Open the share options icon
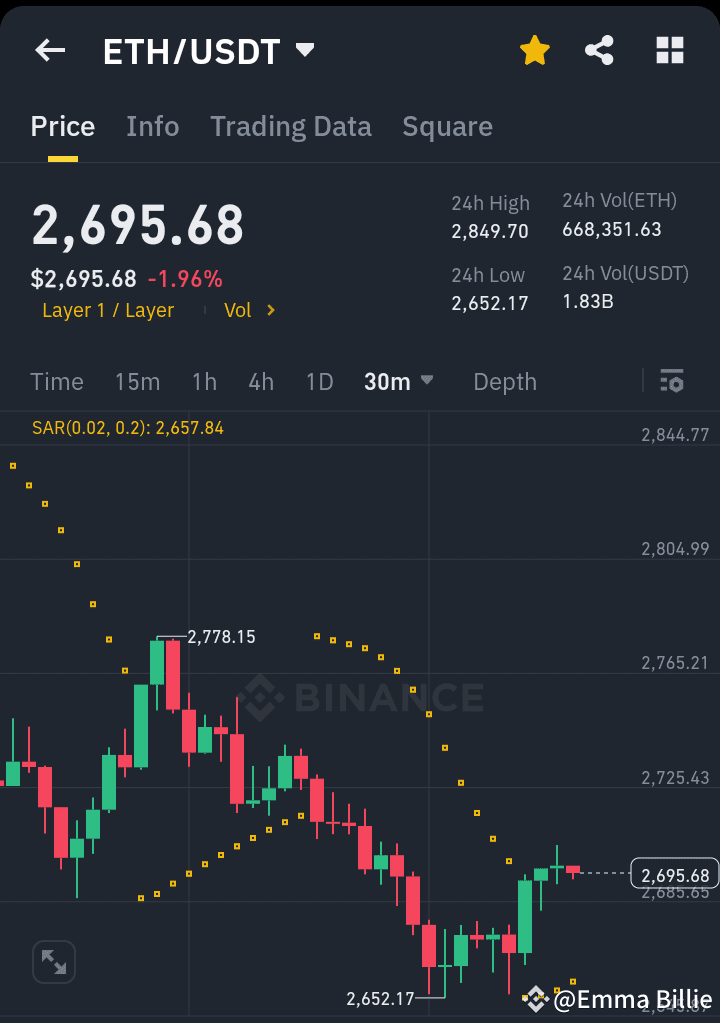Image resolution: width=720 pixels, height=1023 pixels. coord(599,50)
